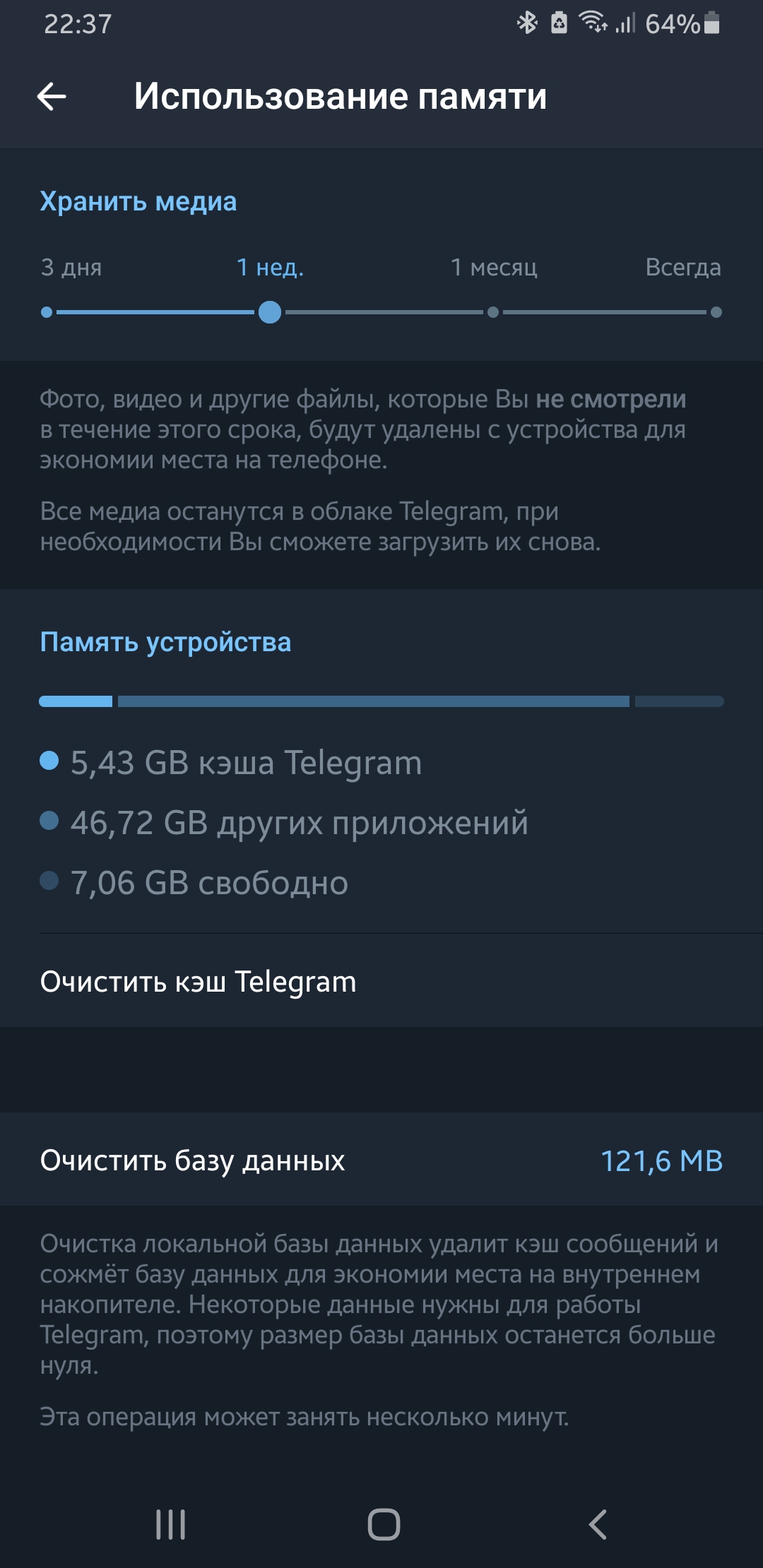Set keep media to Всегда

point(716,311)
